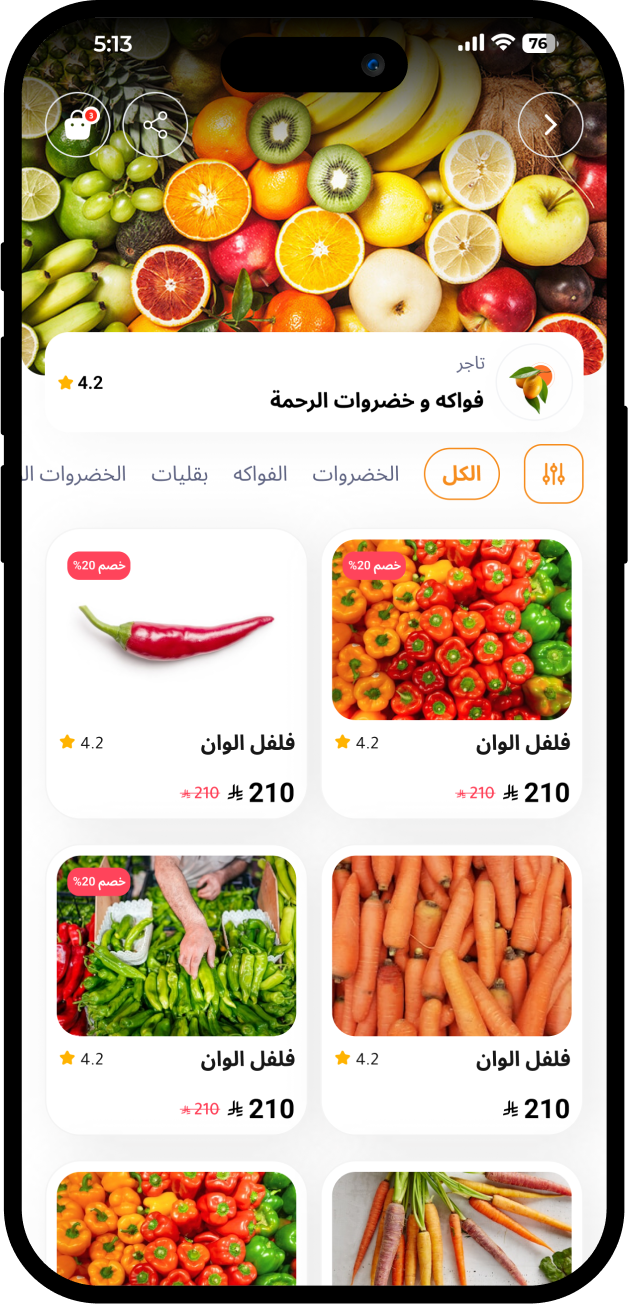The height and width of the screenshot is (1304, 628).
Task: Select the الكل category chip
Action: (x=461, y=474)
